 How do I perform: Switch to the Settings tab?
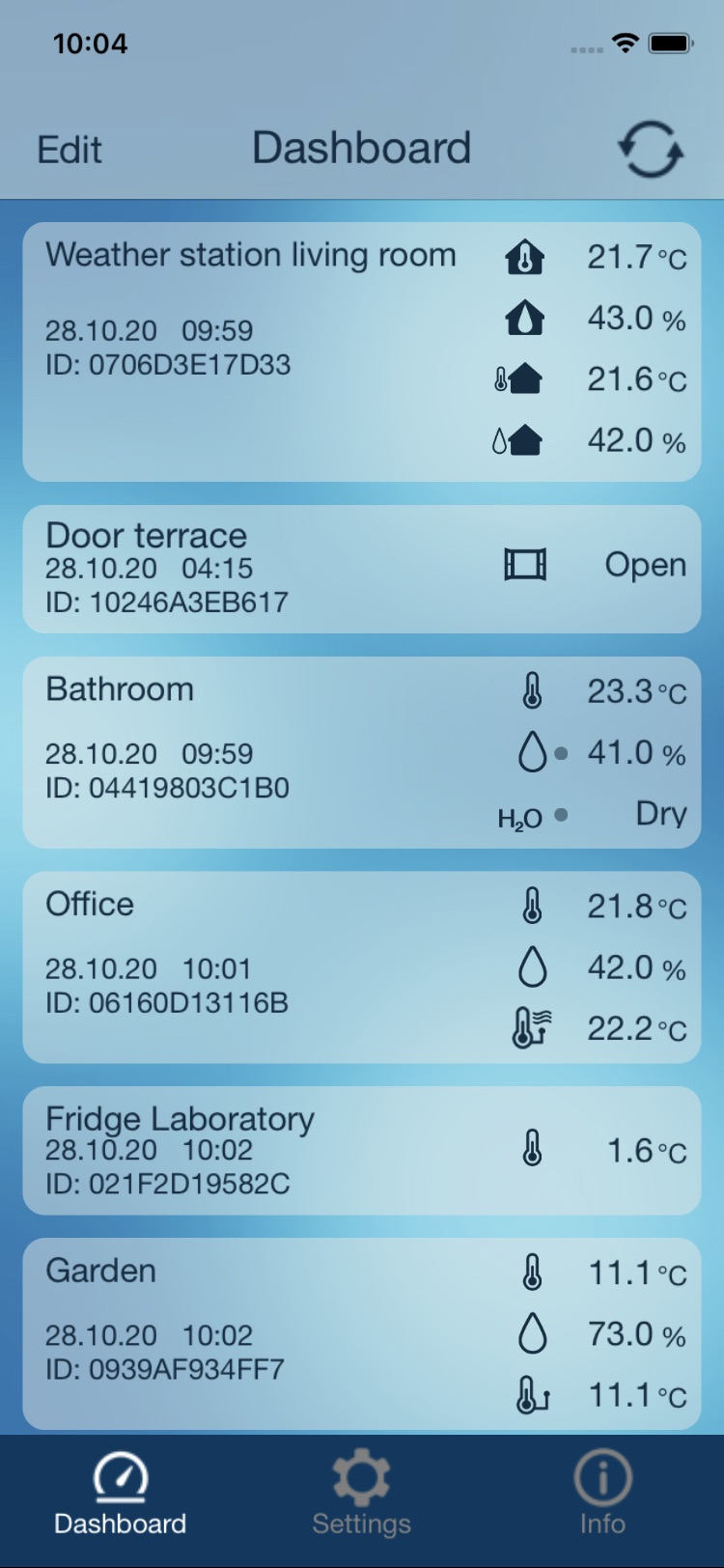(x=361, y=1494)
